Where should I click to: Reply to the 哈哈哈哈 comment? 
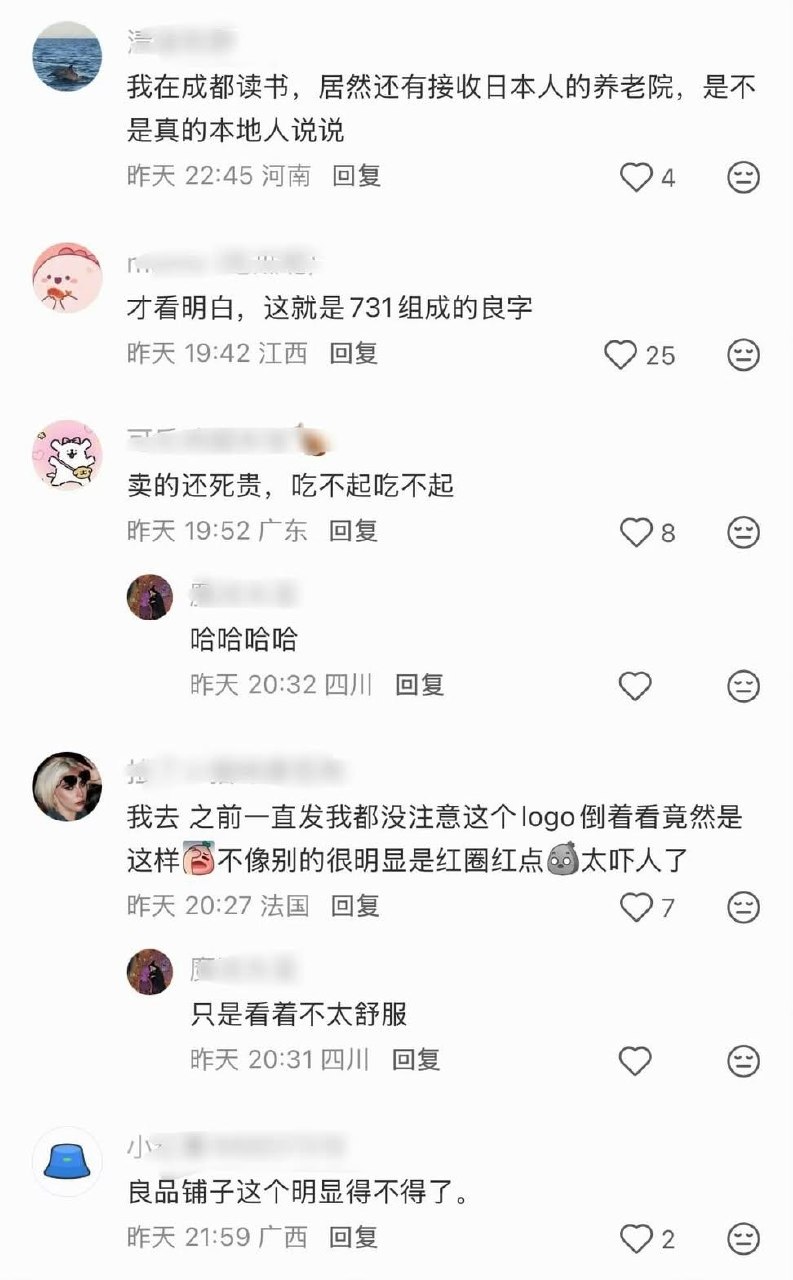point(420,685)
